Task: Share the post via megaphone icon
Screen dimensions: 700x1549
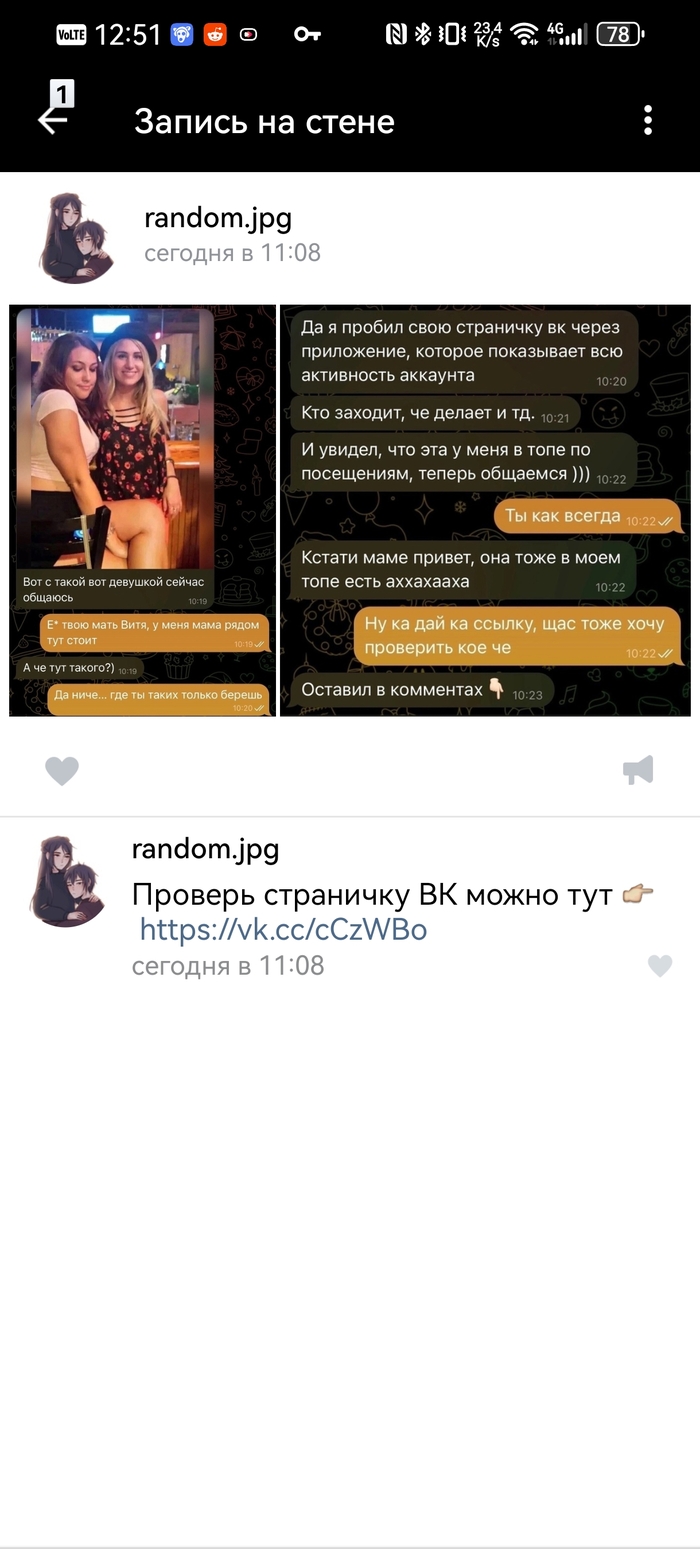Action: (638, 770)
